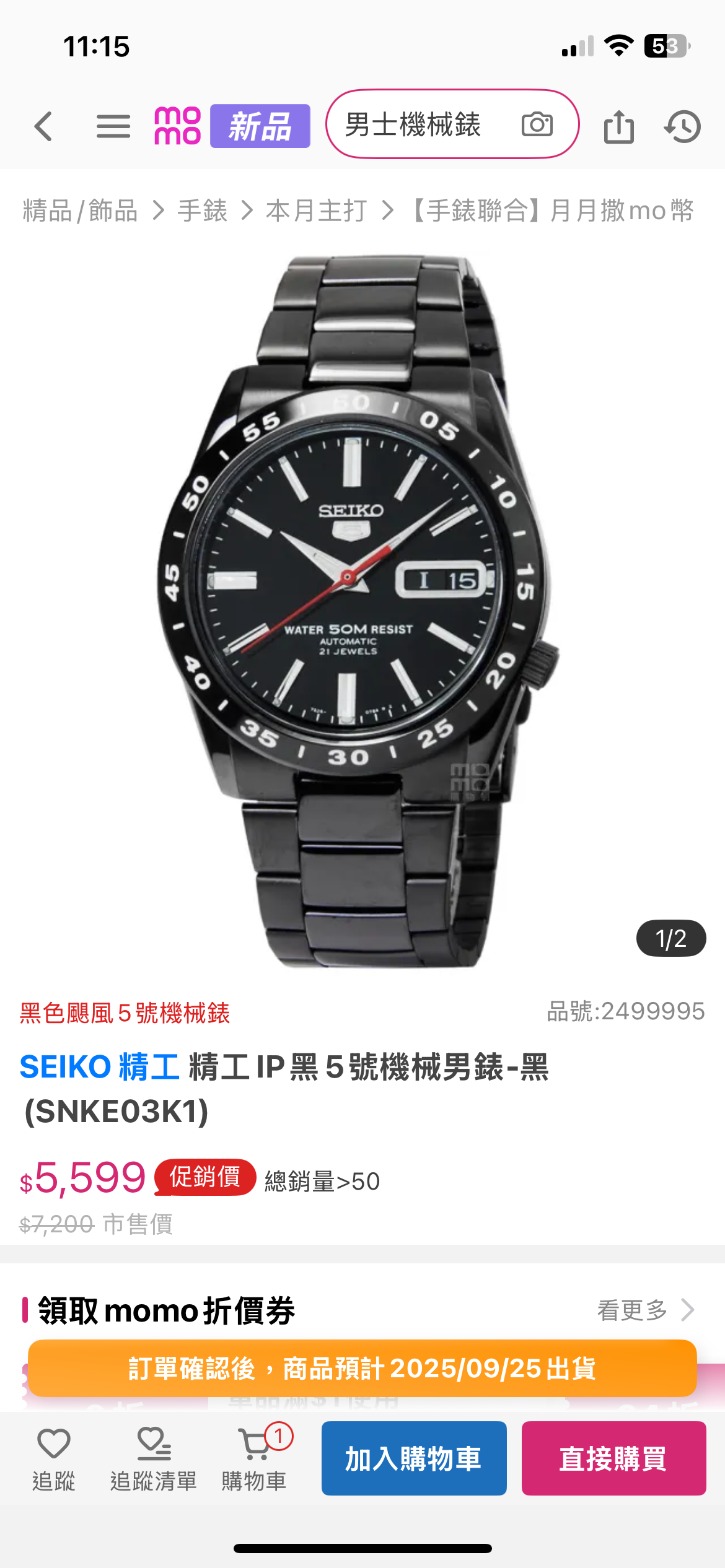Open browsing history

(682, 126)
